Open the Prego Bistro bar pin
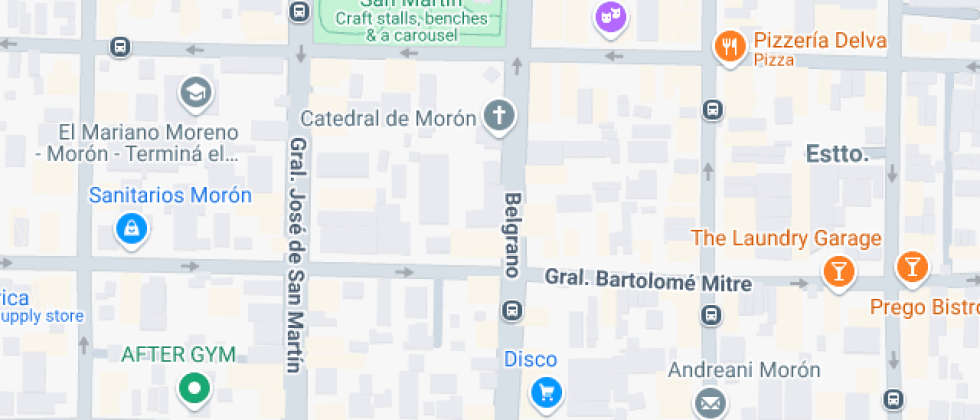This screenshot has width=980, height=420. [x=912, y=268]
